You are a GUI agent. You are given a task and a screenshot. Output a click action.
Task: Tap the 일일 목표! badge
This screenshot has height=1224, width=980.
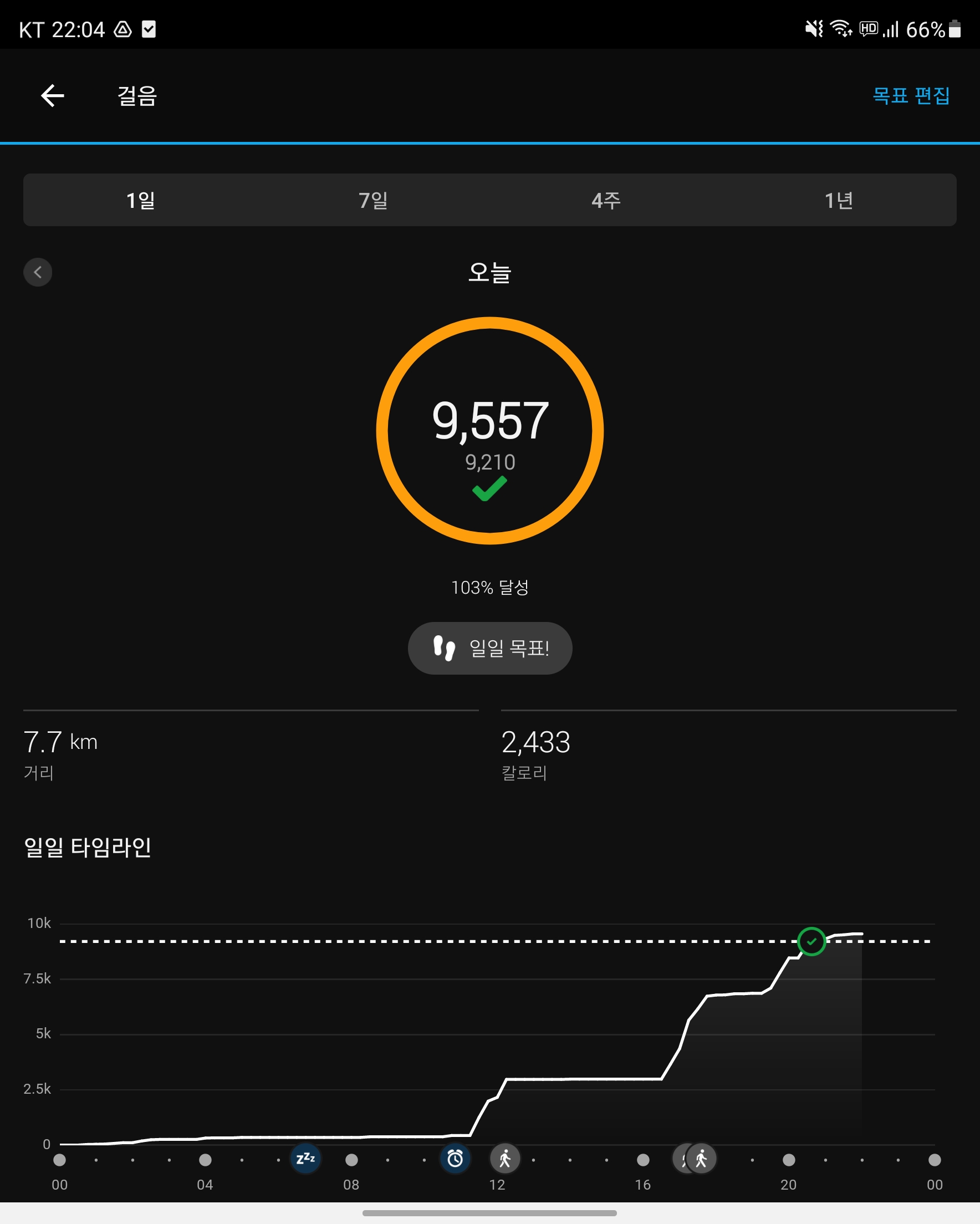click(x=490, y=648)
